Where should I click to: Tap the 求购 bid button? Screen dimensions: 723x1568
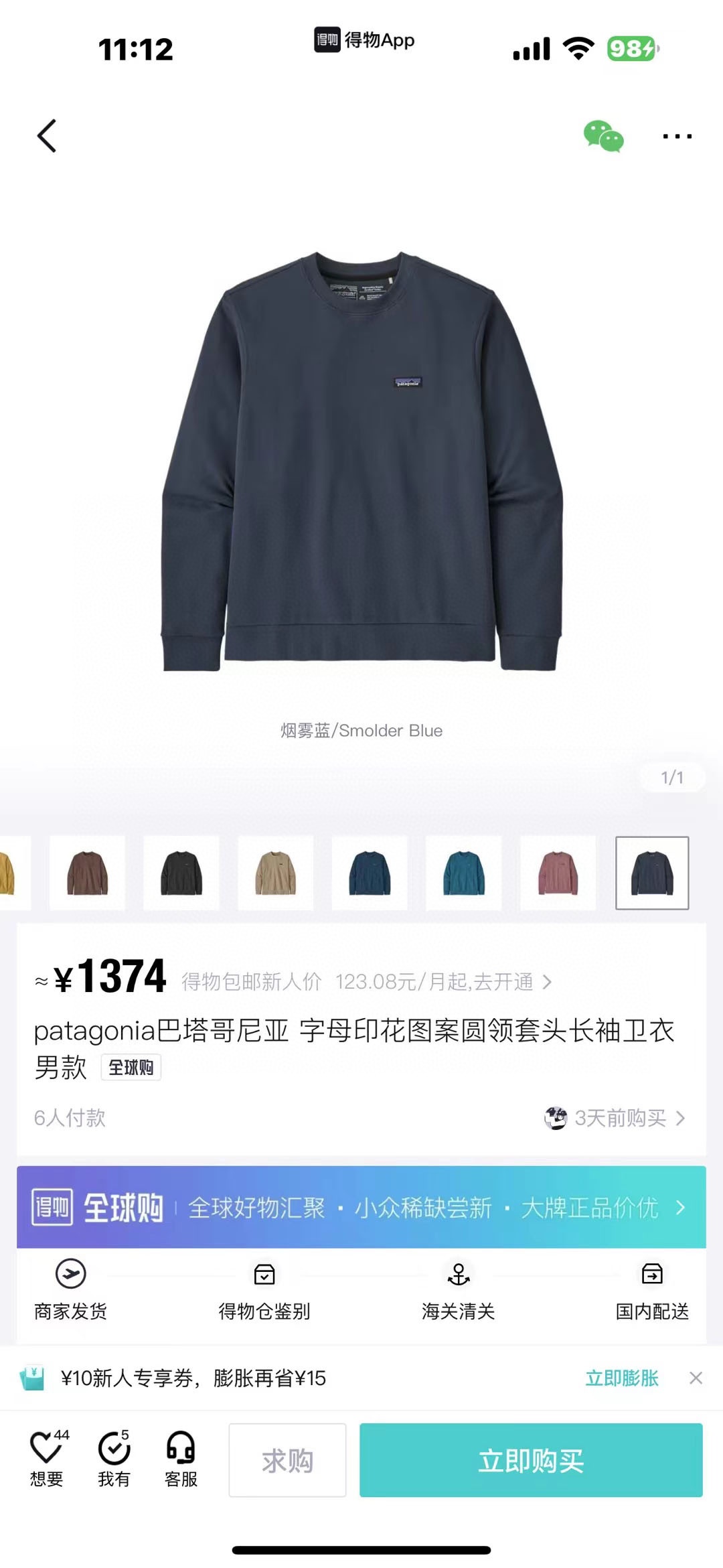pyautogui.click(x=287, y=1460)
